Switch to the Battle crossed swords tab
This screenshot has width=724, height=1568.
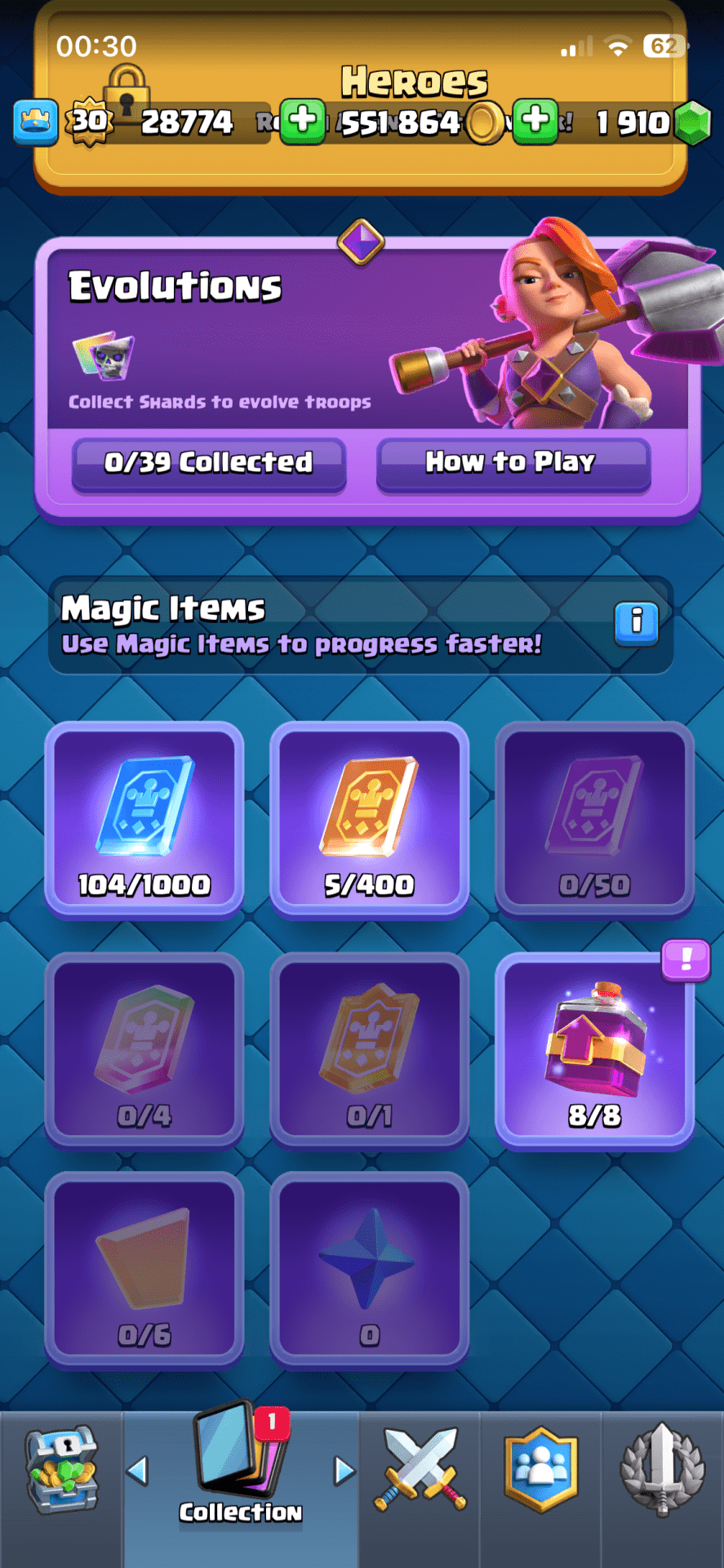420,1470
